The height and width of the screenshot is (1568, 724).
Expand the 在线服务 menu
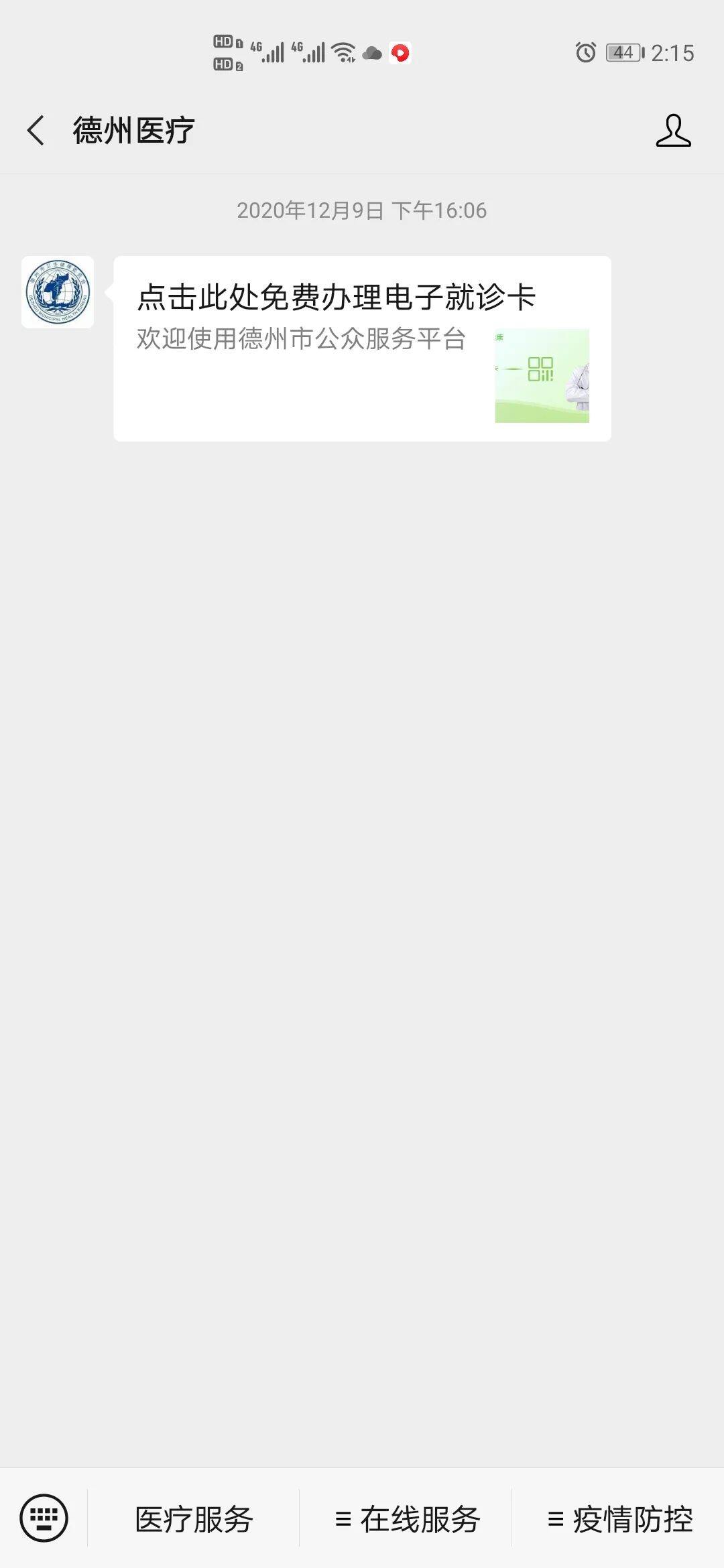pos(407,1519)
